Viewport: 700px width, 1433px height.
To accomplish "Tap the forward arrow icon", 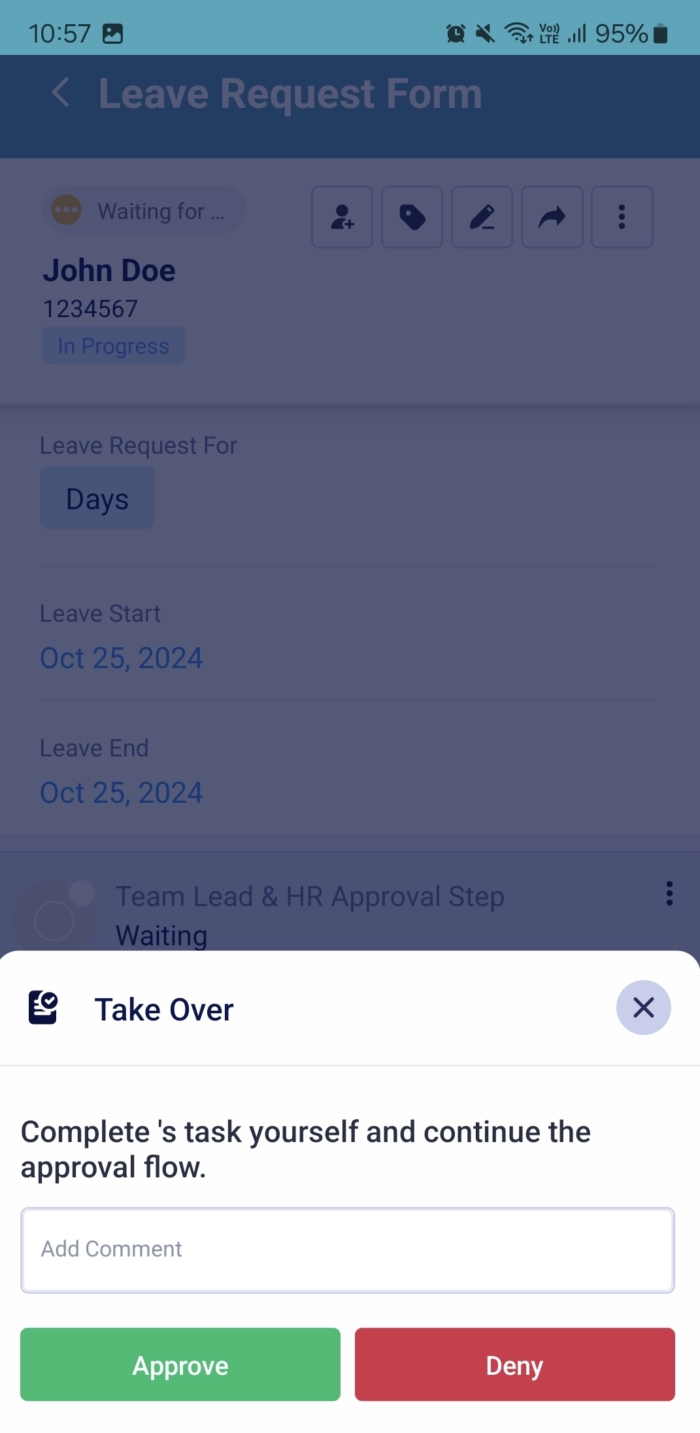I will coord(552,217).
